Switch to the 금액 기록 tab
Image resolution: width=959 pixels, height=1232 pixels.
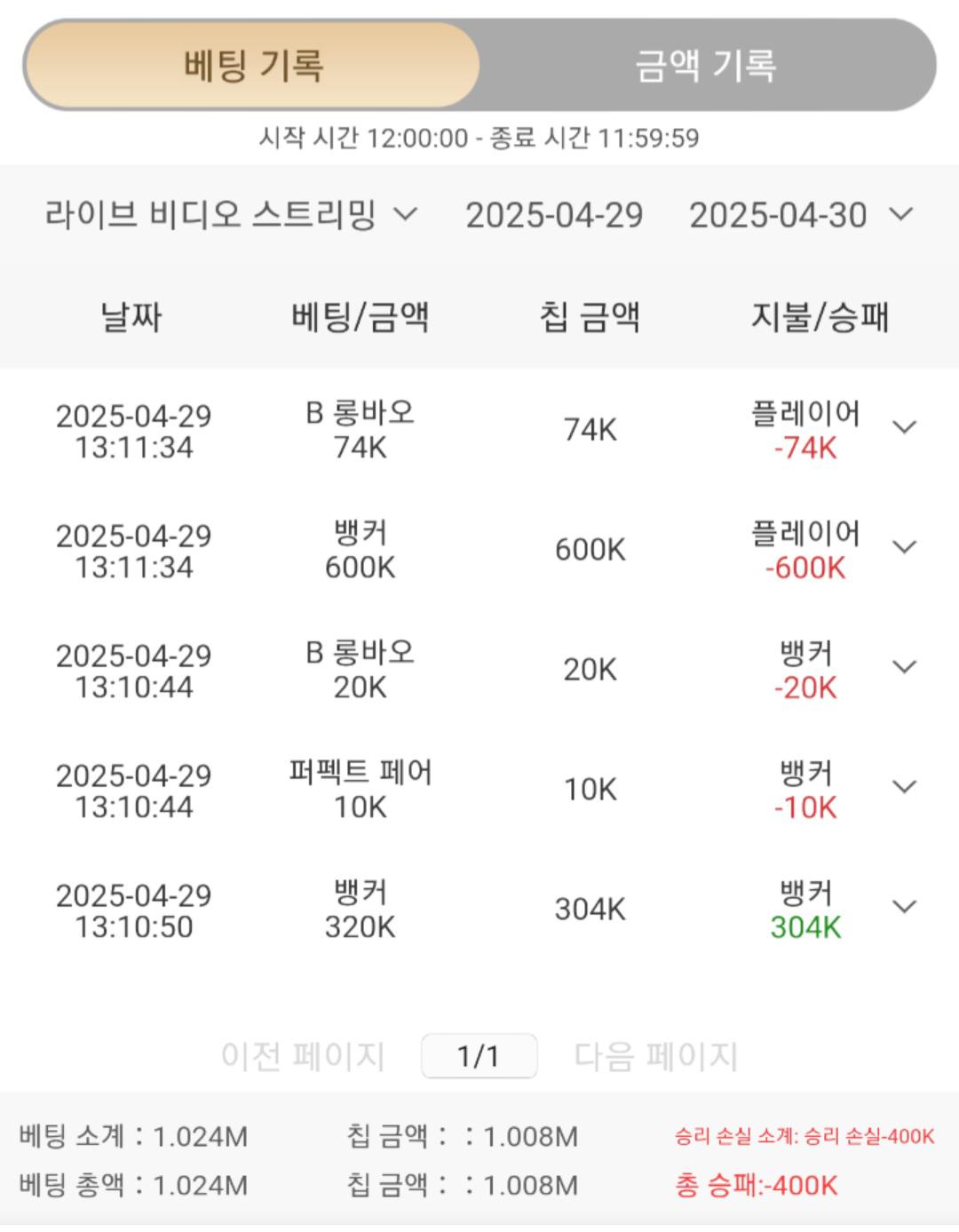pyautogui.click(x=706, y=66)
